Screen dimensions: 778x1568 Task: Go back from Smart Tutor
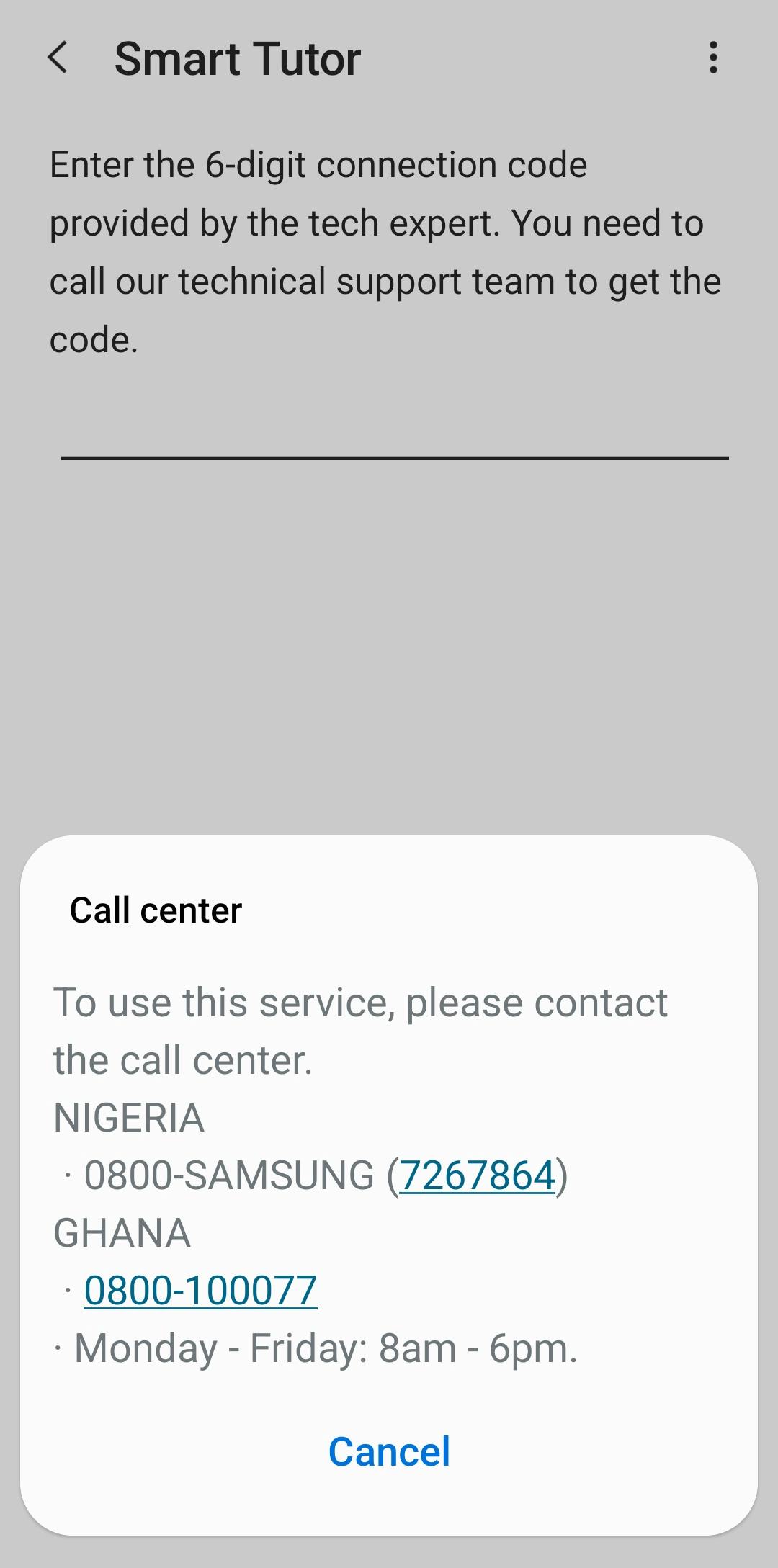[x=58, y=58]
